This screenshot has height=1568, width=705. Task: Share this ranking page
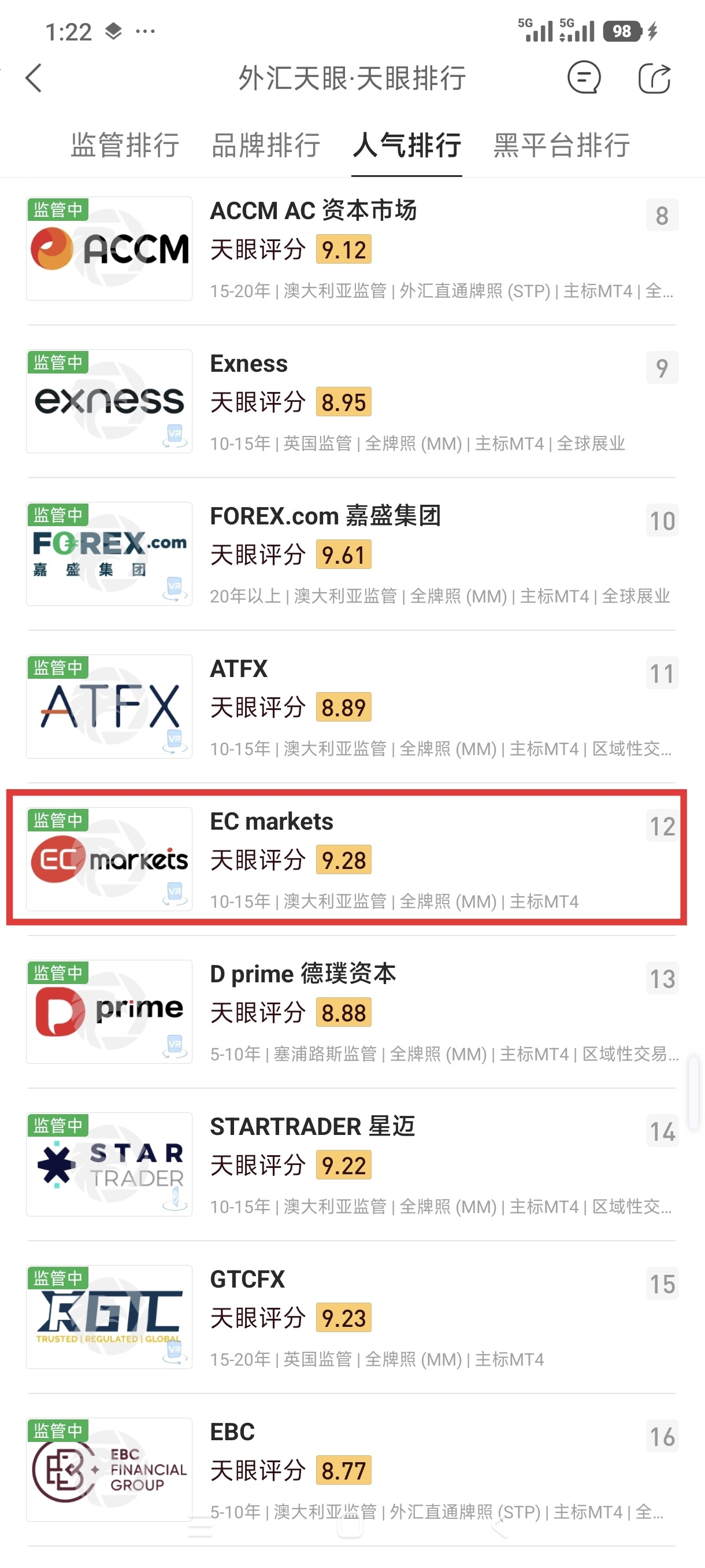(x=654, y=79)
